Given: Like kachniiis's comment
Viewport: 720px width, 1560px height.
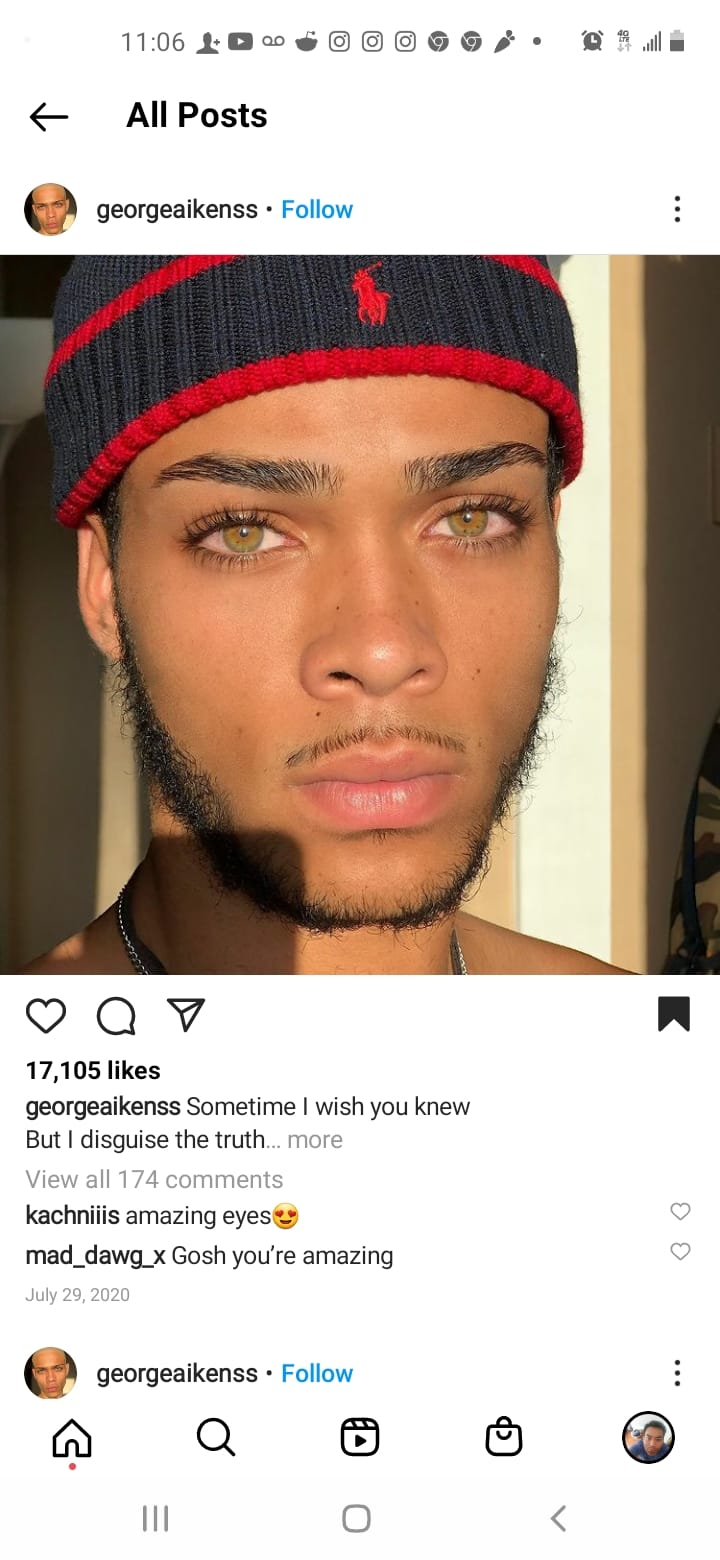Looking at the screenshot, I should [680, 1212].
